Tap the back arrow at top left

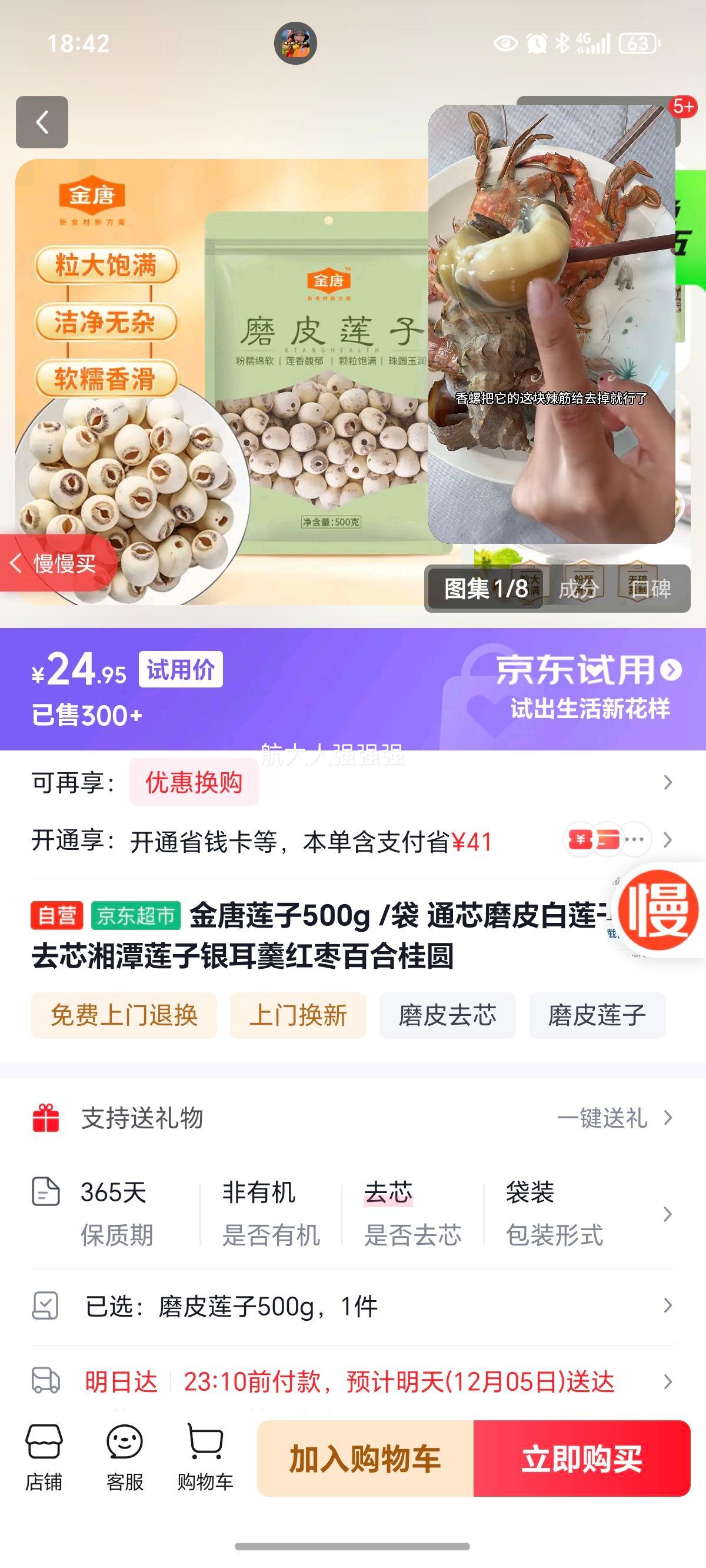click(x=41, y=121)
